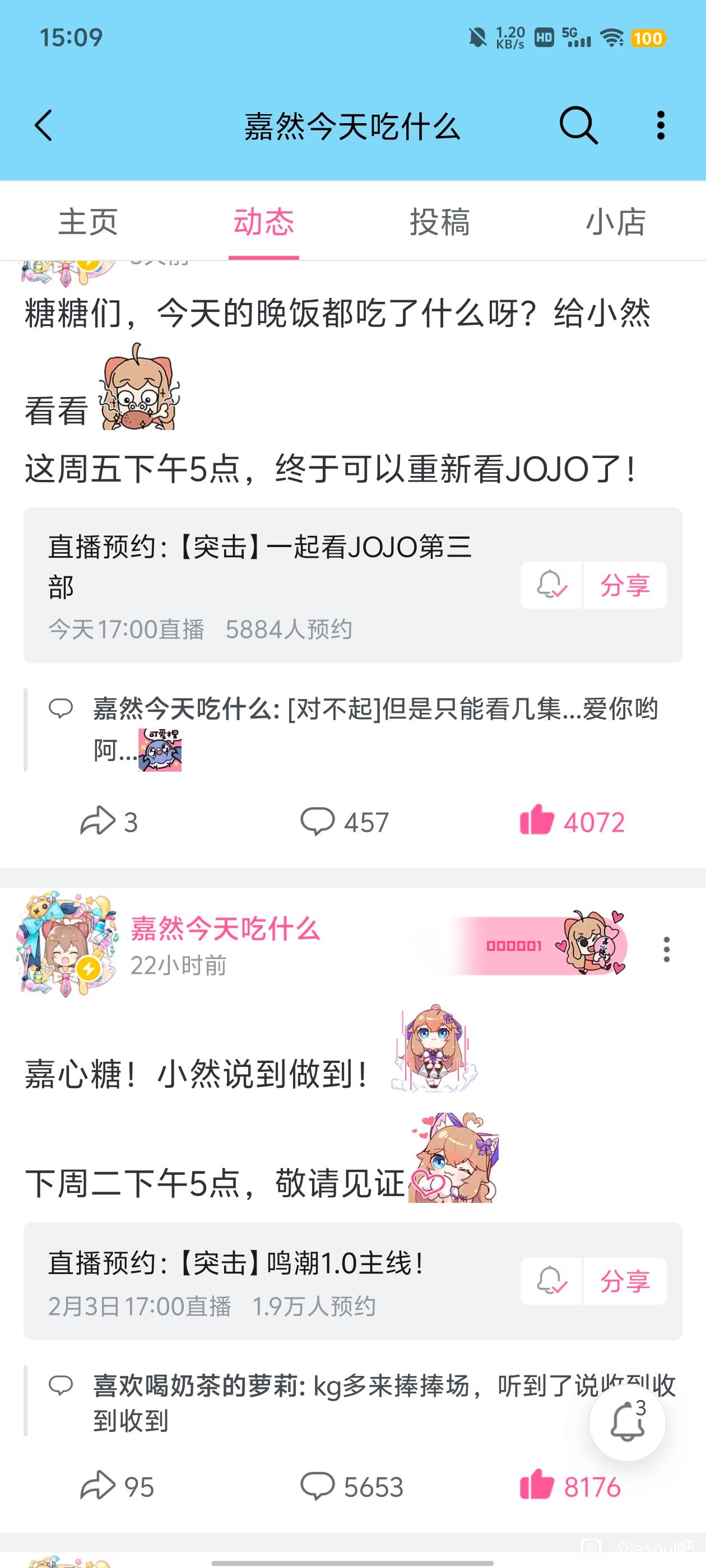
Task: Switch to the 投稿 tab
Action: click(440, 222)
